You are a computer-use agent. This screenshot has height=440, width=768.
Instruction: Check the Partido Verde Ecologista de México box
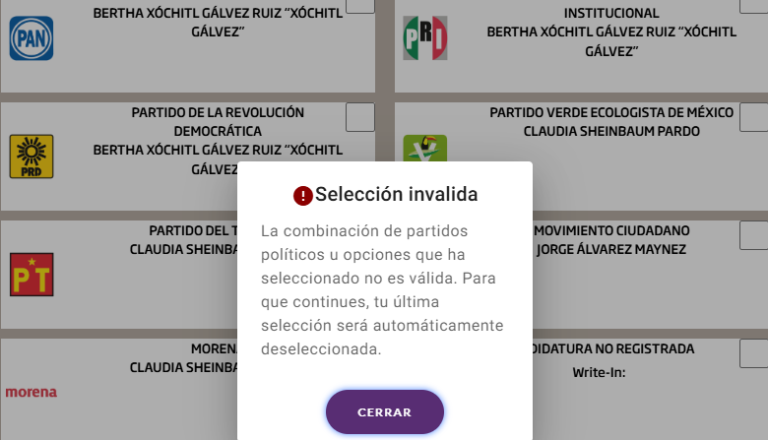754,117
